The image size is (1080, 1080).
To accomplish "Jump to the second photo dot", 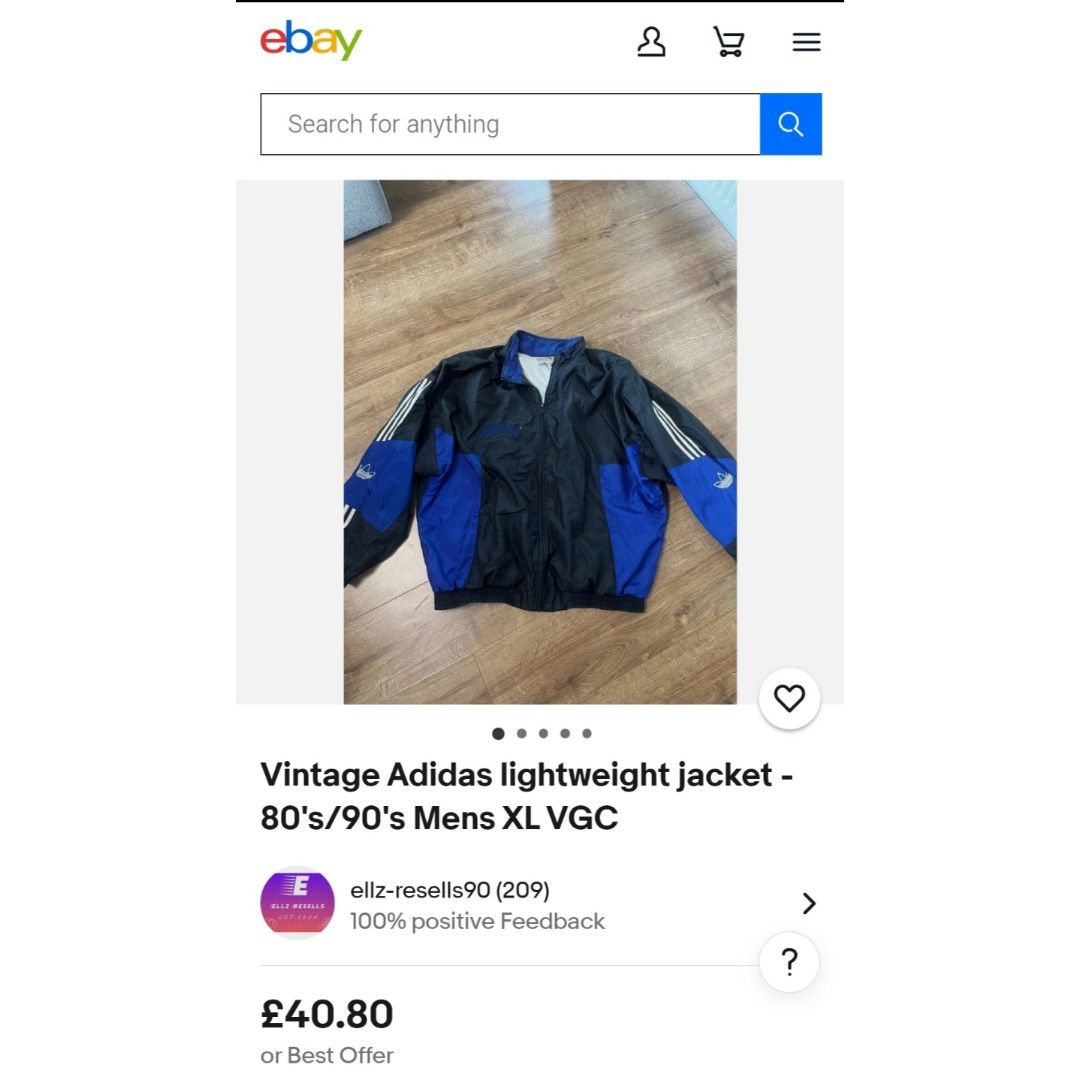I will 521,733.
